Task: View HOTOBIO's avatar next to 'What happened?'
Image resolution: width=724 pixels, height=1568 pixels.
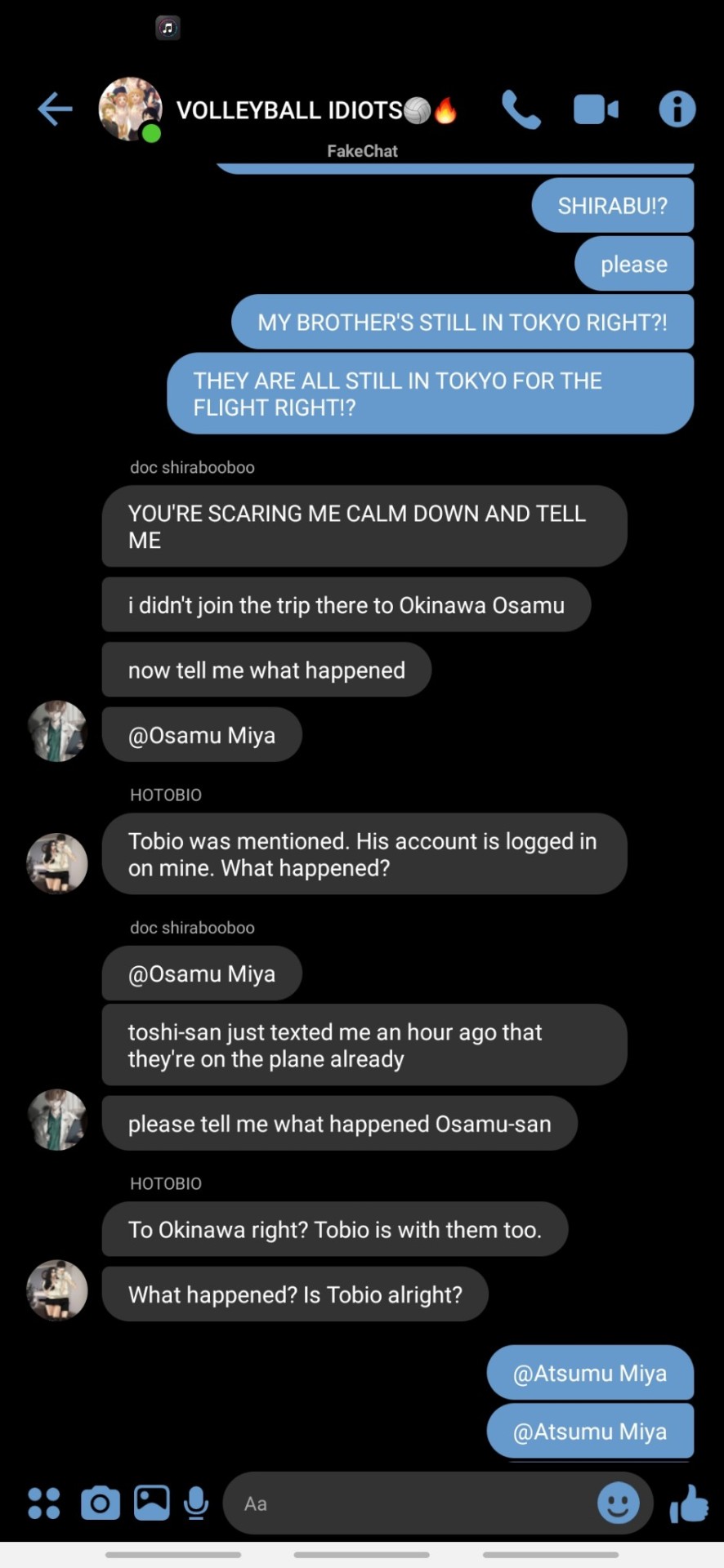Action: [x=57, y=1290]
